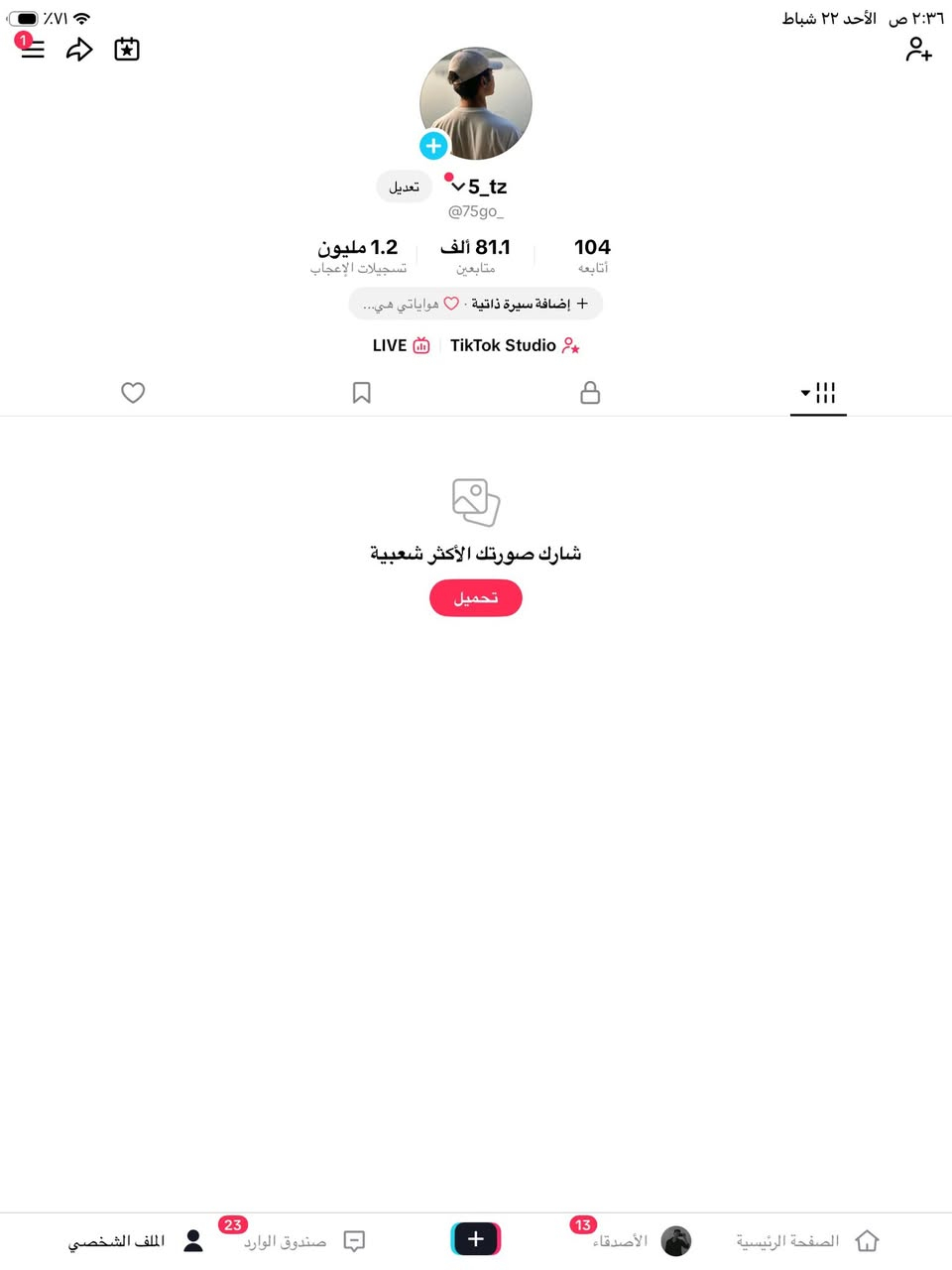Open TikTok Studio
The image size is (952, 1270).
click(514, 345)
